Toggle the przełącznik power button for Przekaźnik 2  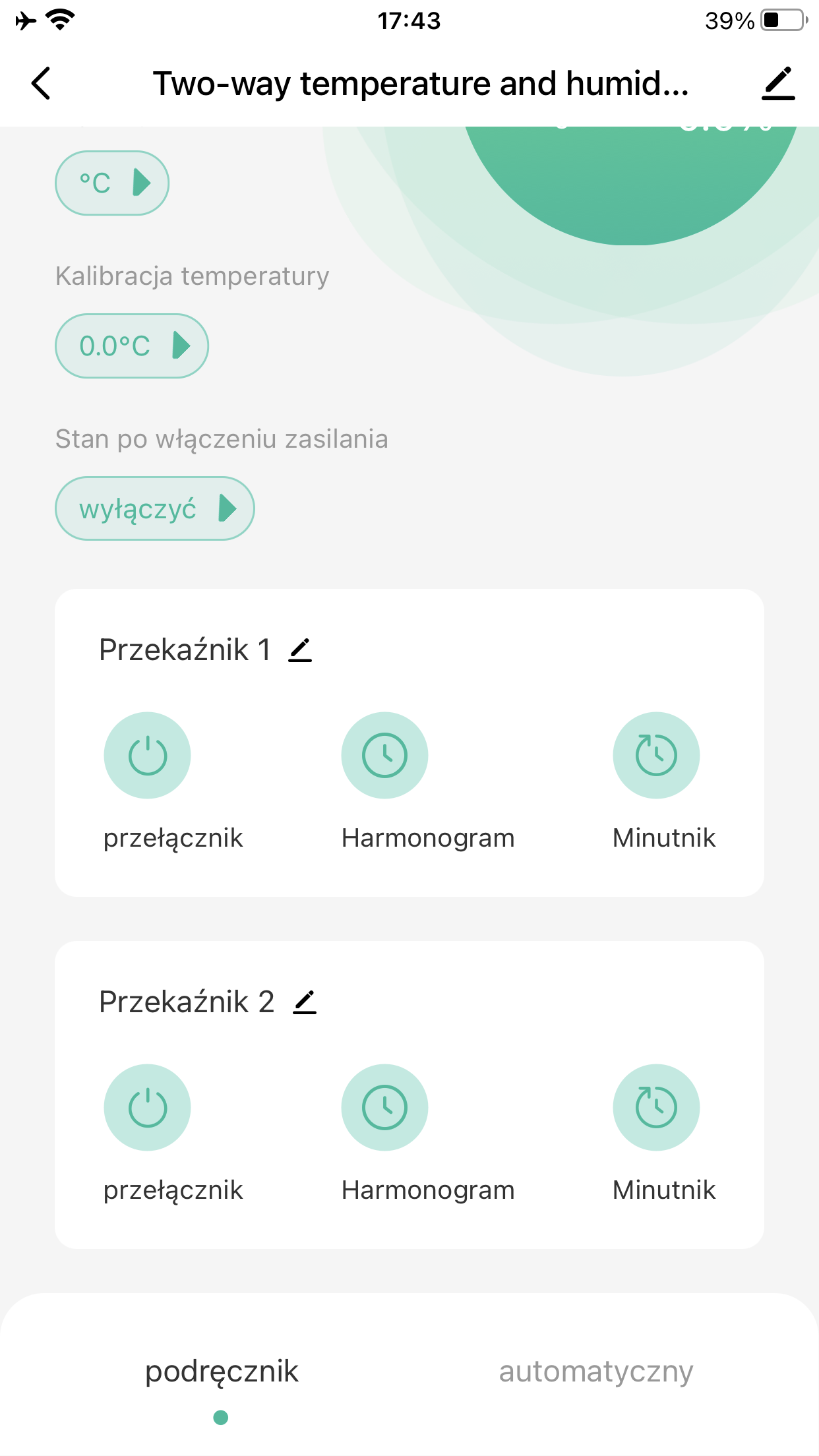click(147, 1107)
